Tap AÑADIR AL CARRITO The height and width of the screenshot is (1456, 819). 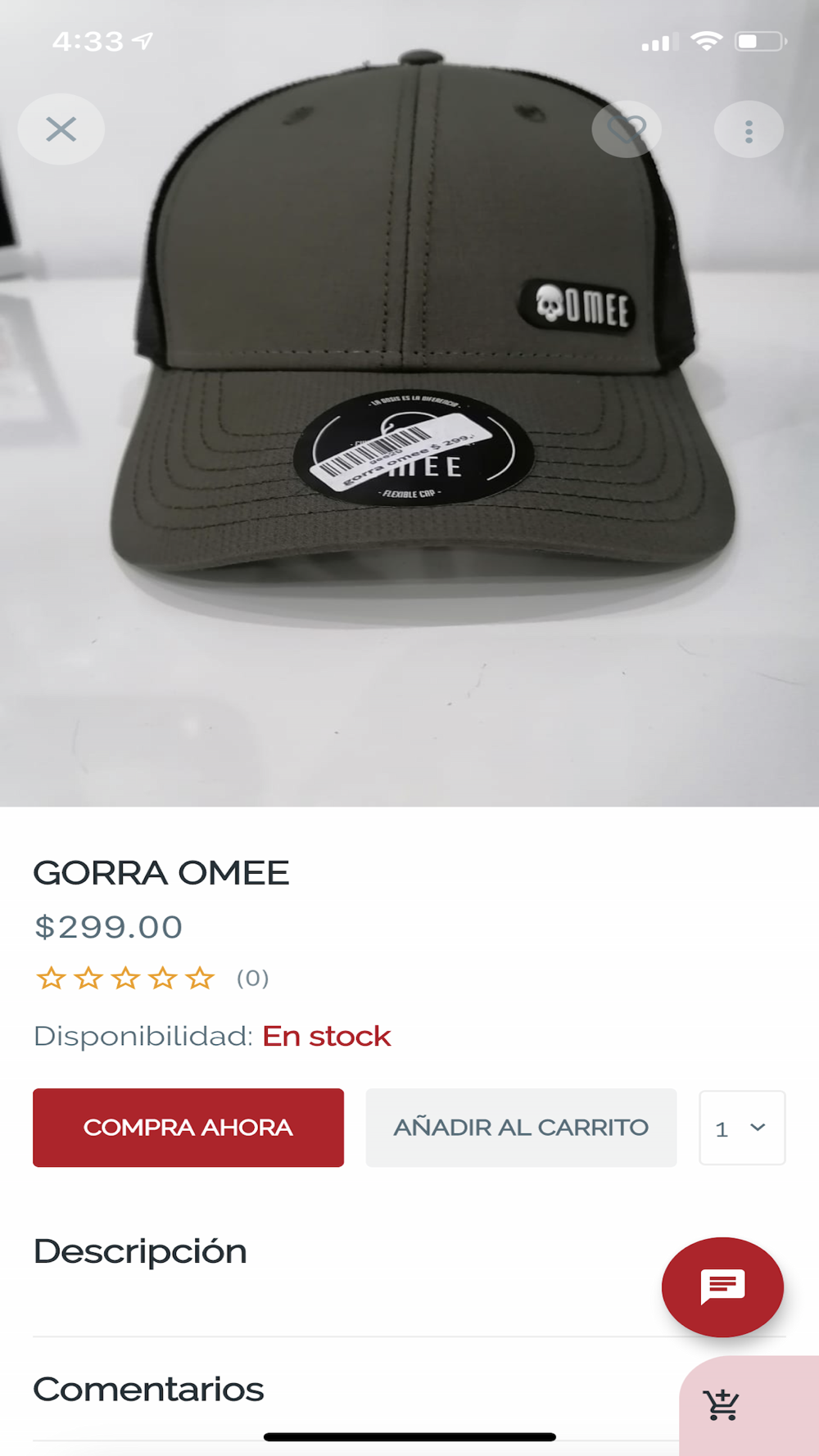[521, 1127]
